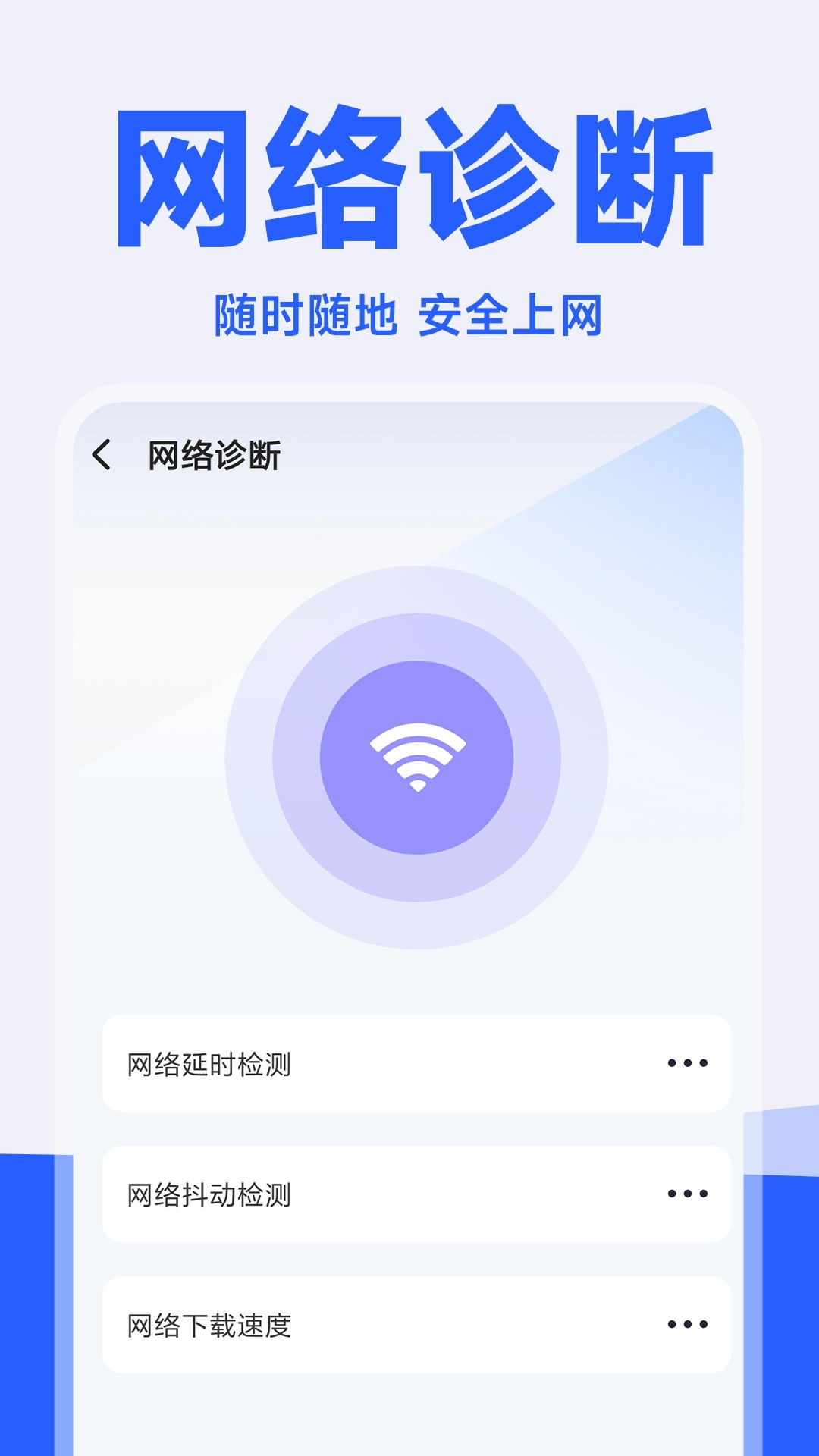
Task: Select the 网络诊断 header title
Action: 215,455
